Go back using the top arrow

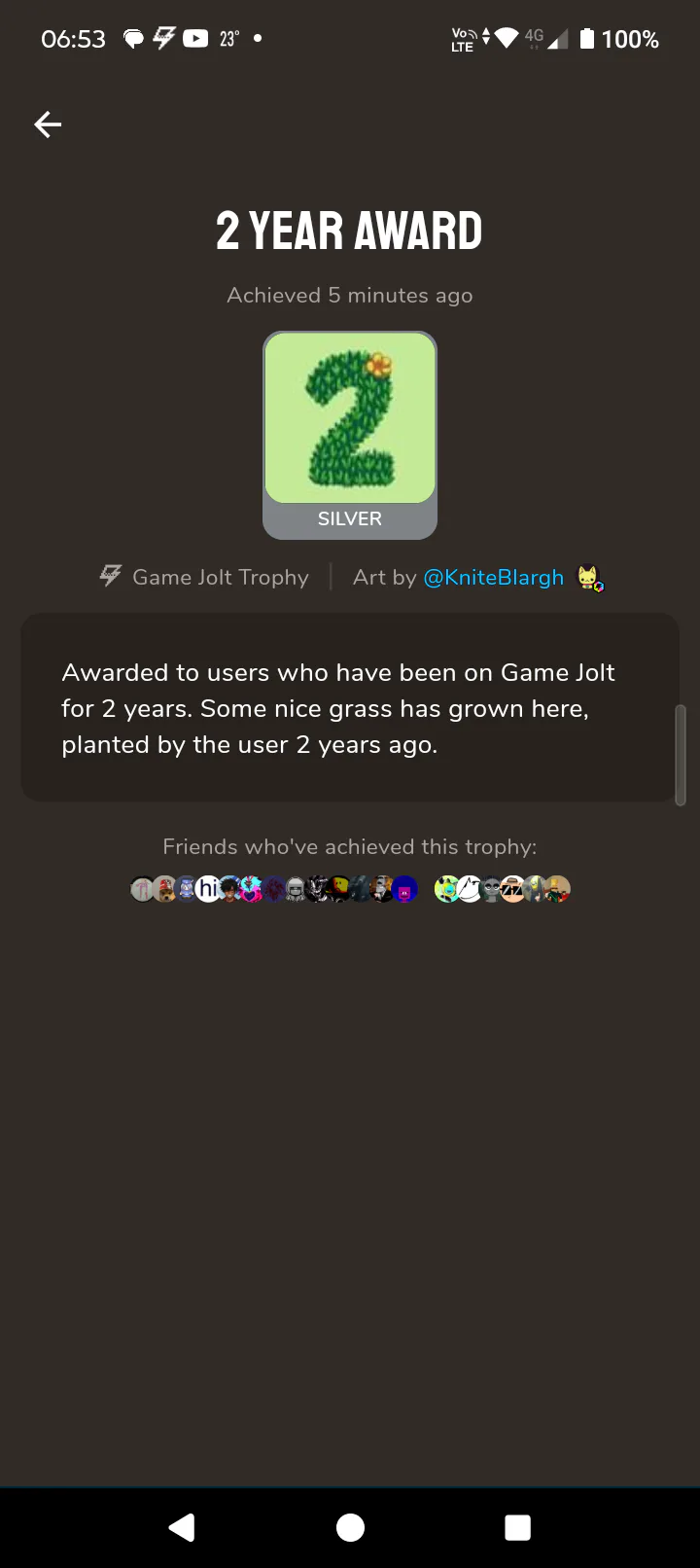point(48,125)
